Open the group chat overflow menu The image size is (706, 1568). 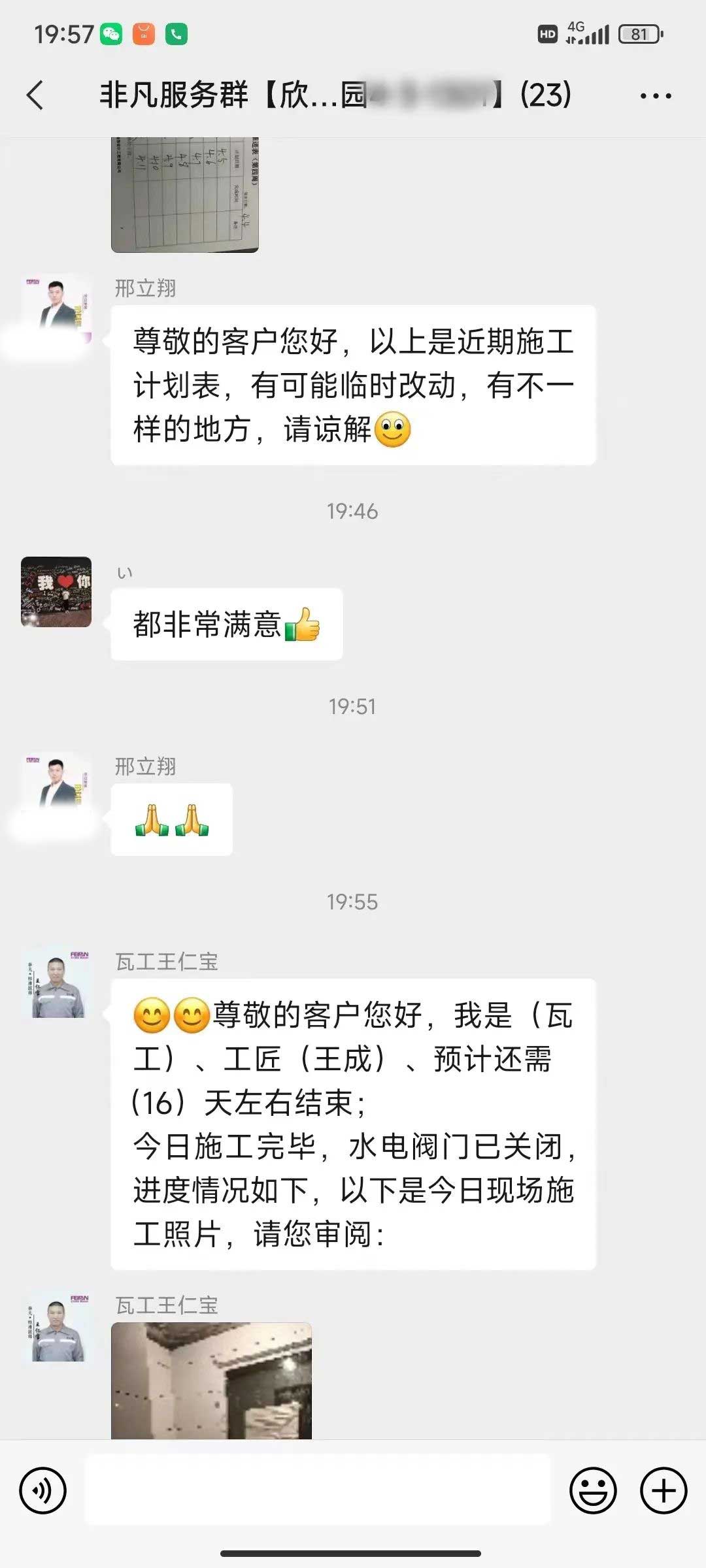tap(655, 96)
